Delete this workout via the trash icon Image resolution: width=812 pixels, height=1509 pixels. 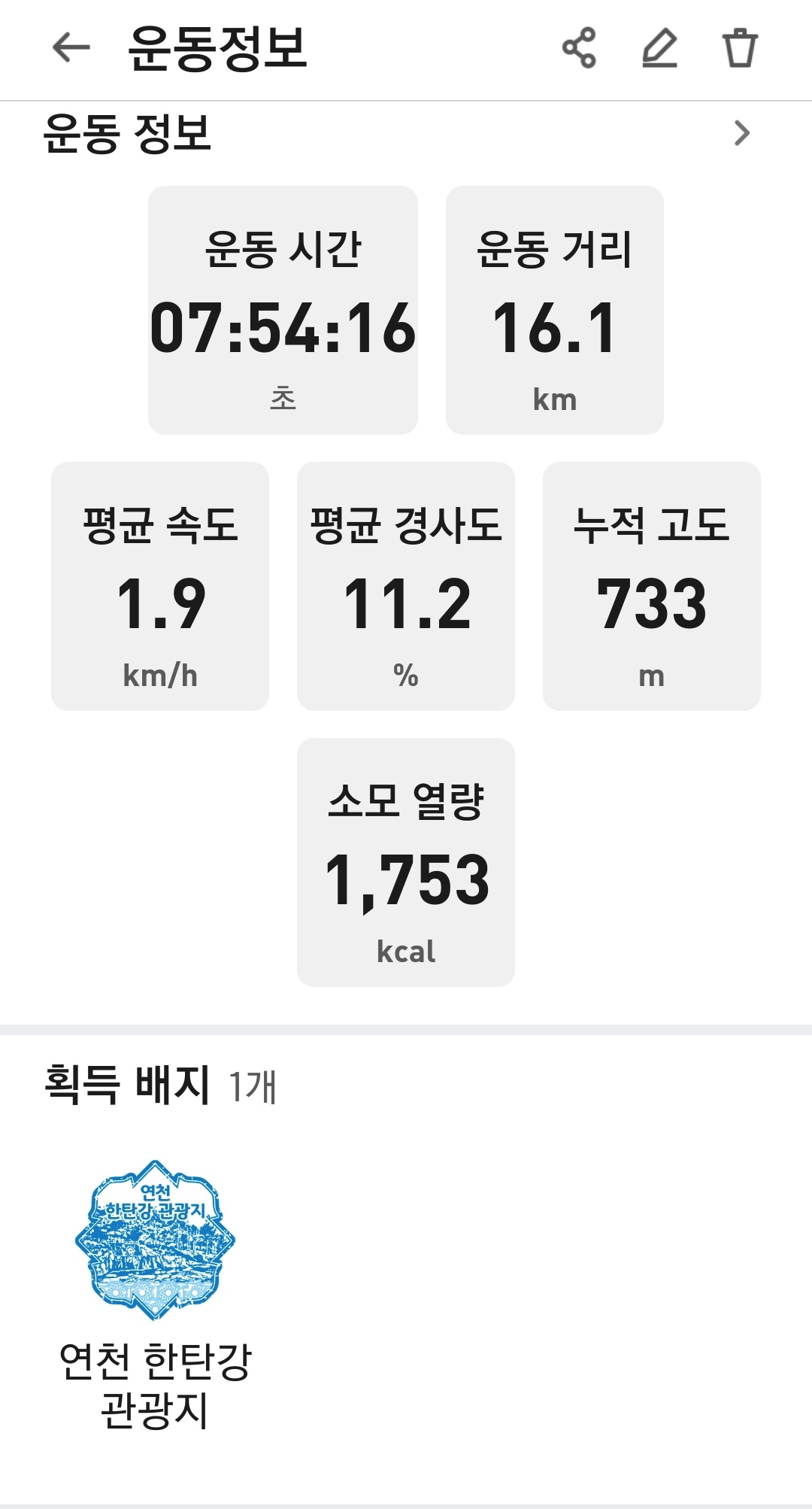(x=740, y=48)
